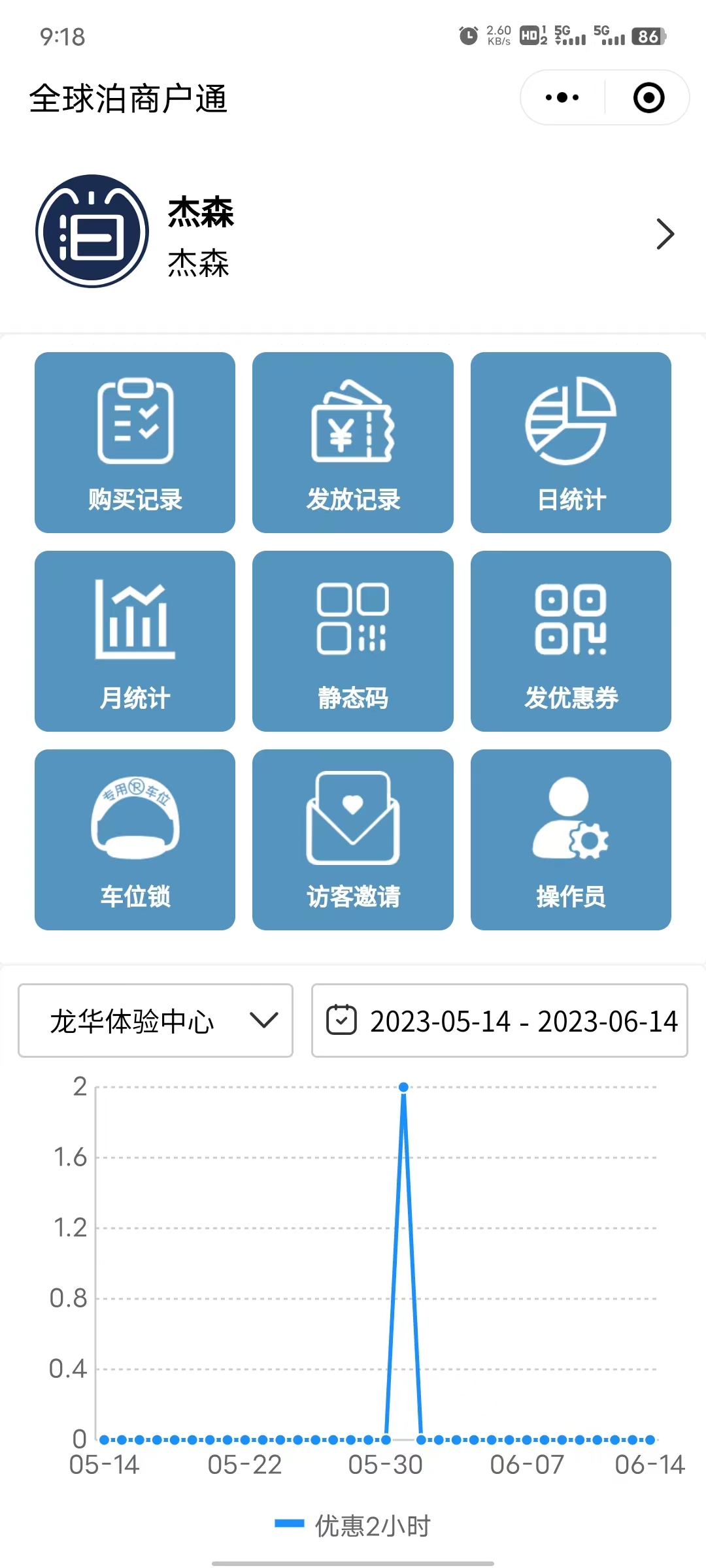706x1568 pixels.
Task: Open the 车位锁 parking lock tile
Action: (x=135, y=840)
